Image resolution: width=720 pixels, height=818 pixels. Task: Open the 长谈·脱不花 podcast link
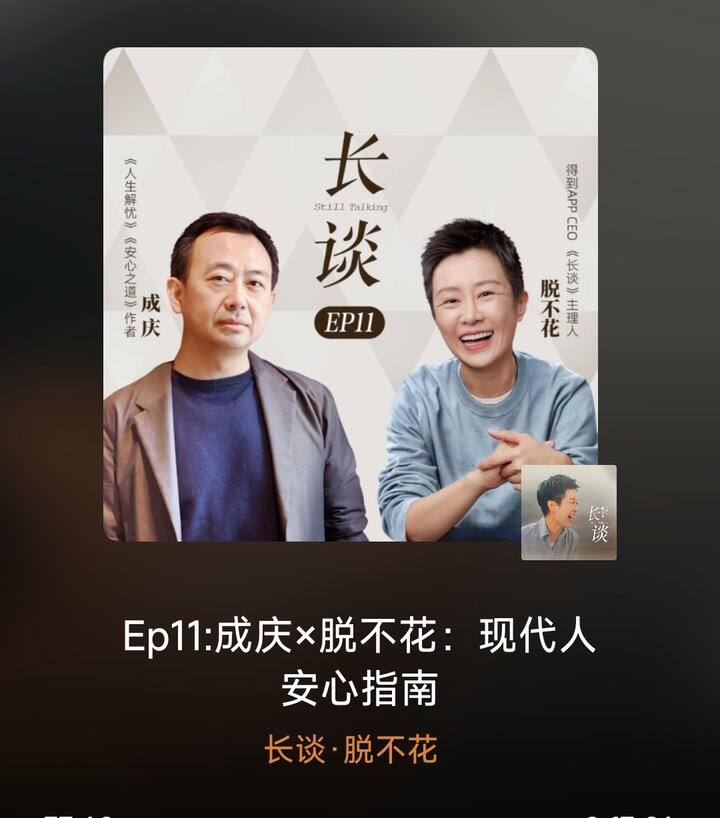[x=351, y=749]
